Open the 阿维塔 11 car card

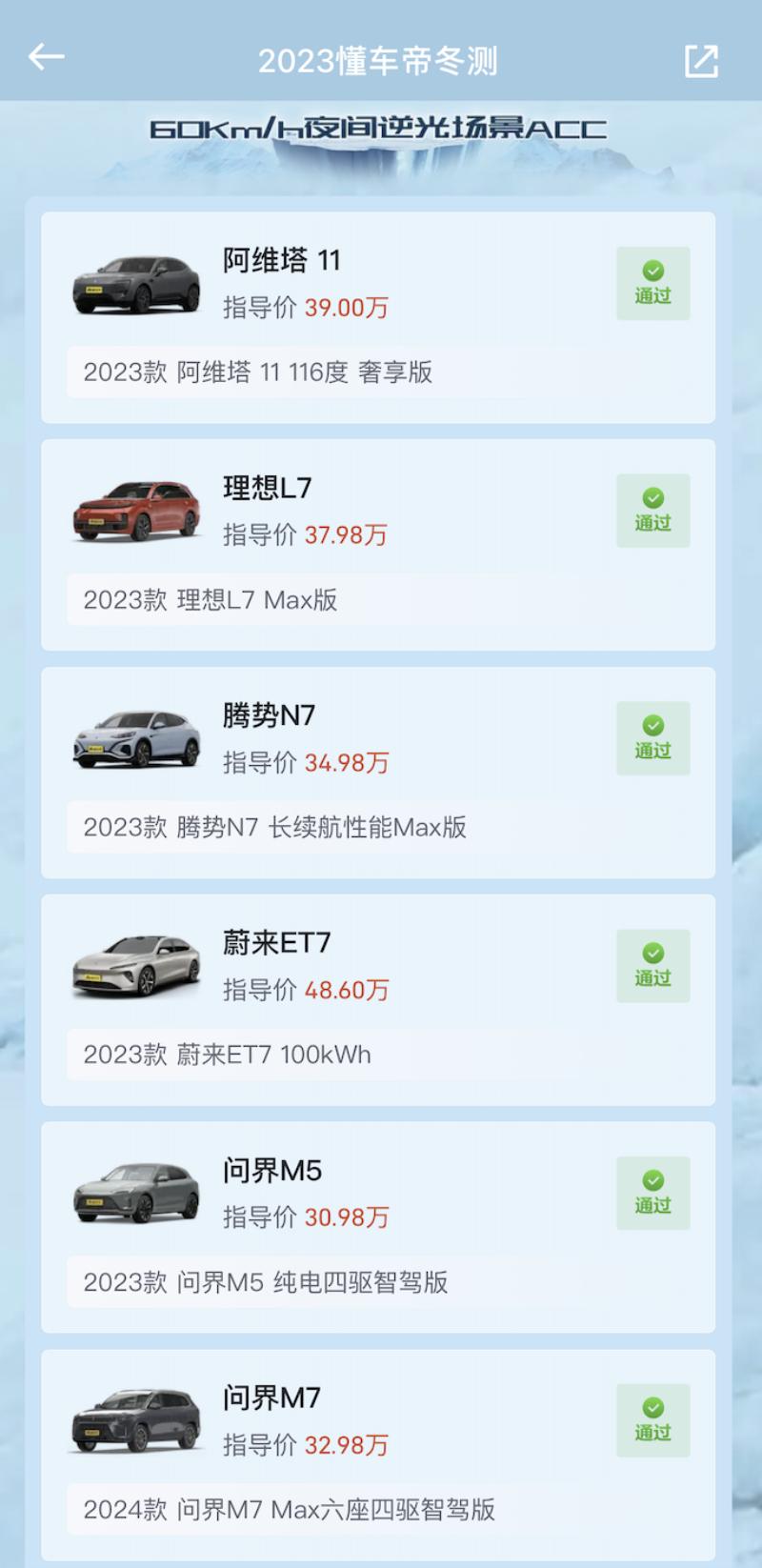pos(377,317)
